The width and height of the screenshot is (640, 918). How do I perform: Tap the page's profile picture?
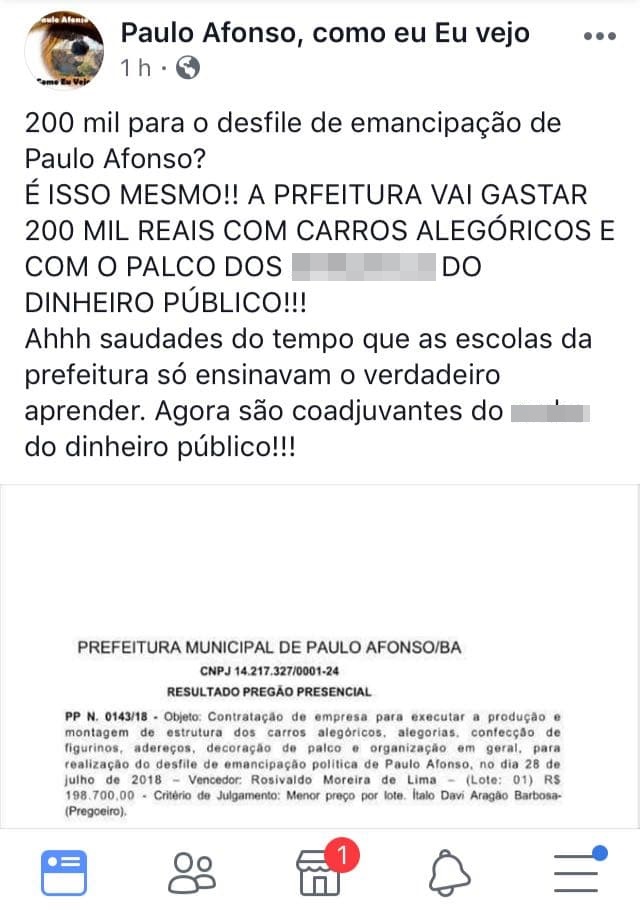coord(64,53)
